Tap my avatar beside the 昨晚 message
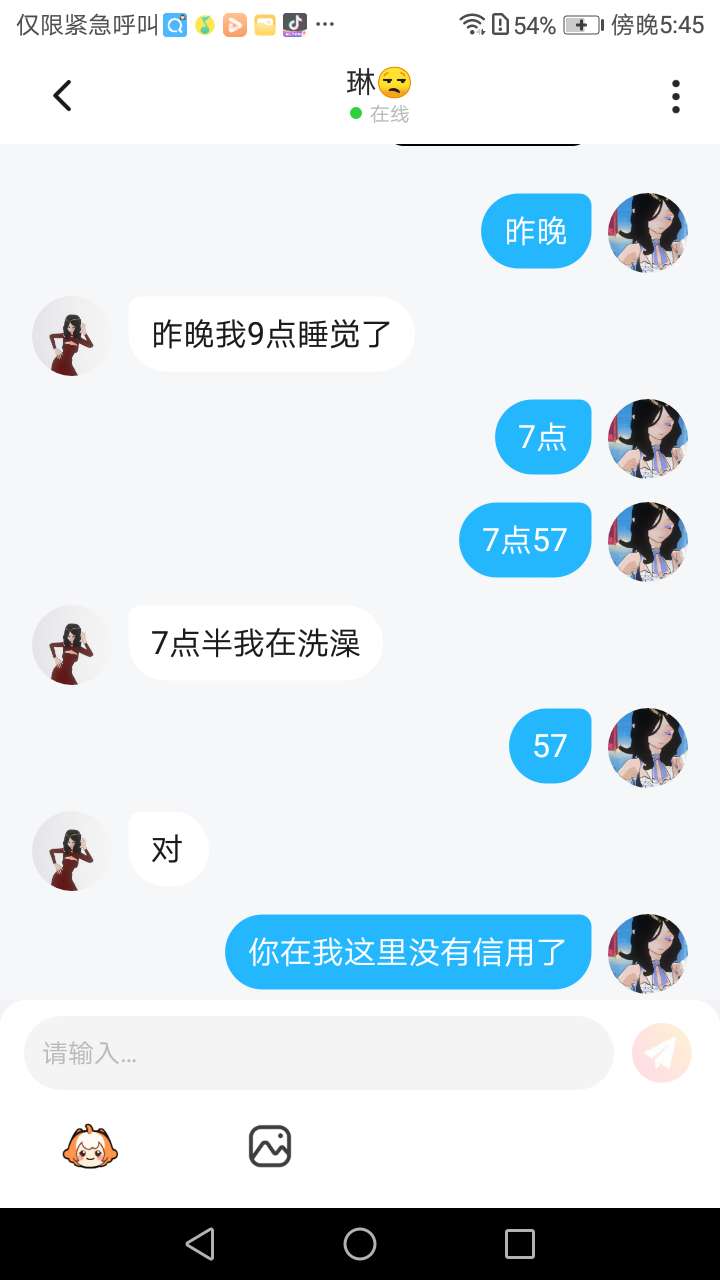 pos(648,233)
